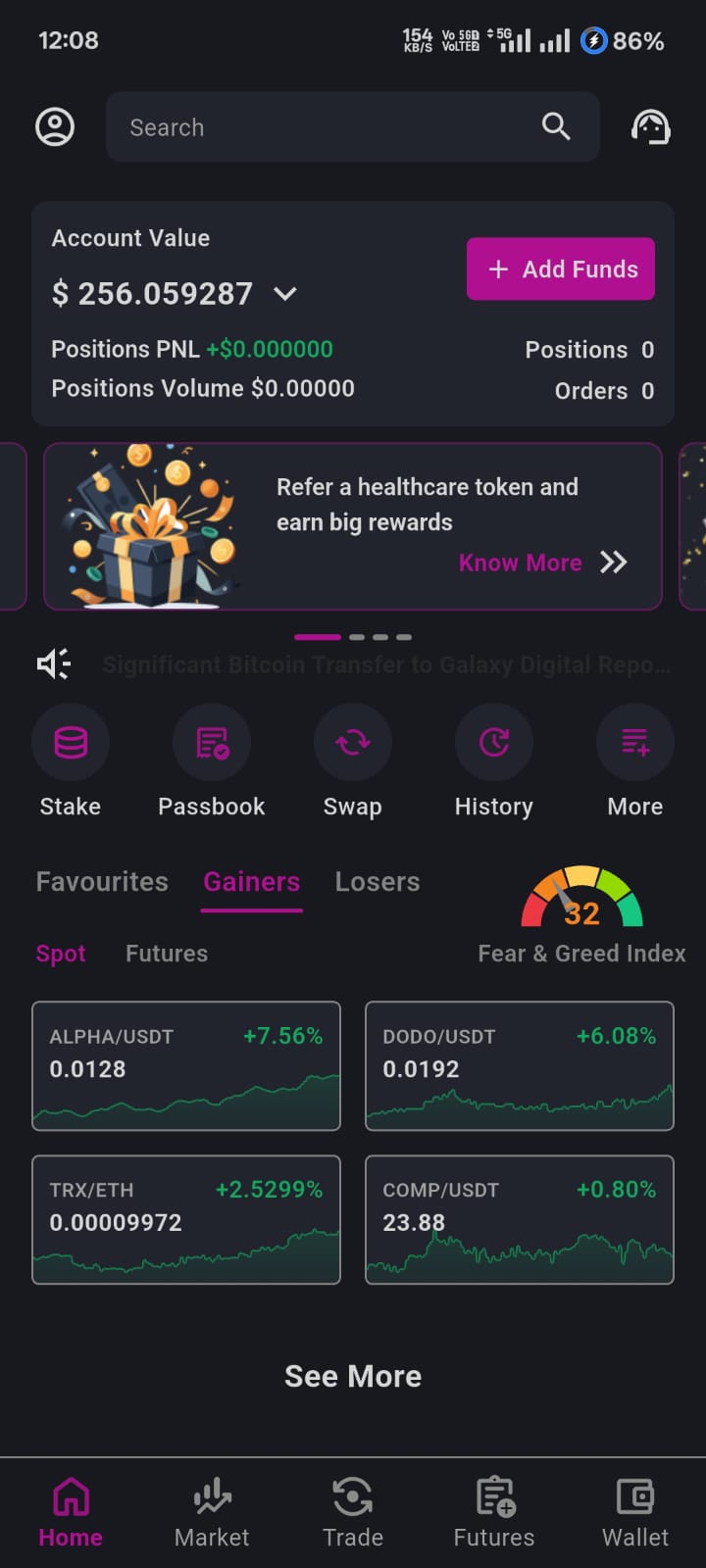Open the Gainers tab

251,881
